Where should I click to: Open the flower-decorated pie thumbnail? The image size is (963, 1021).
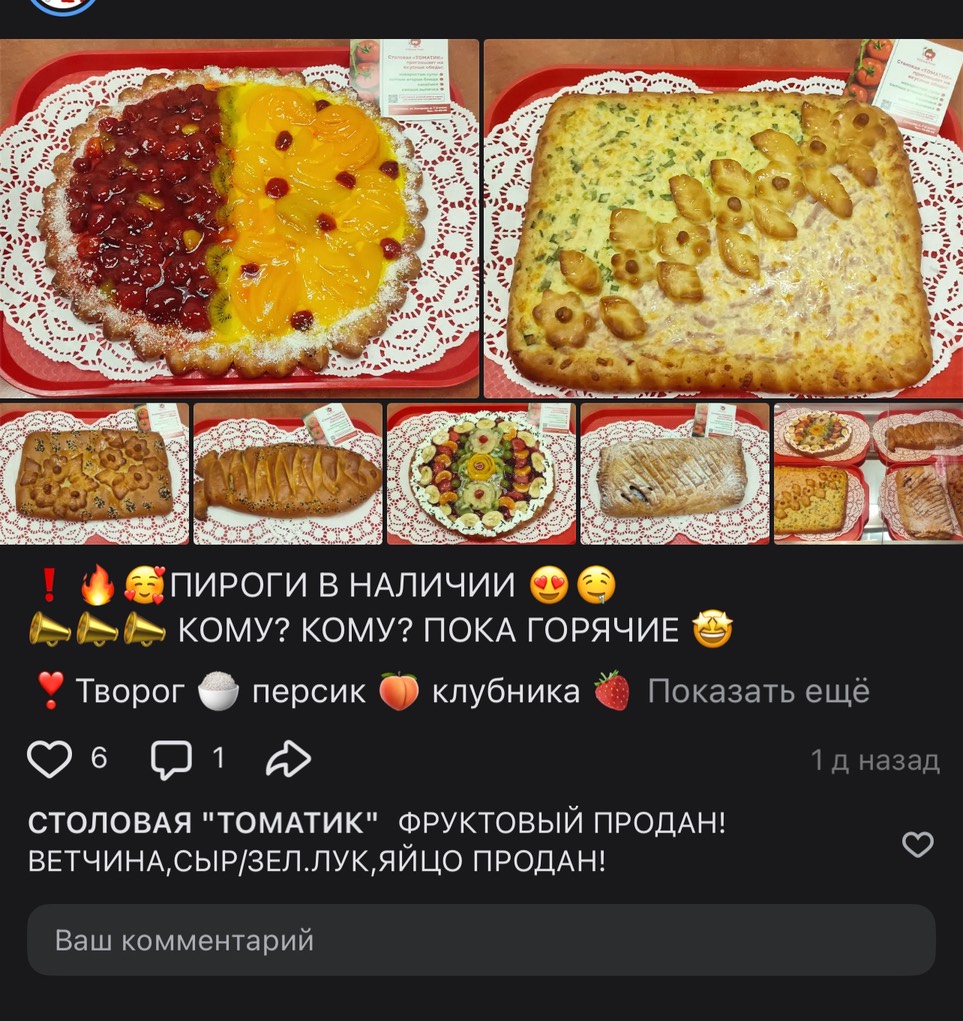tap(94, 473)
